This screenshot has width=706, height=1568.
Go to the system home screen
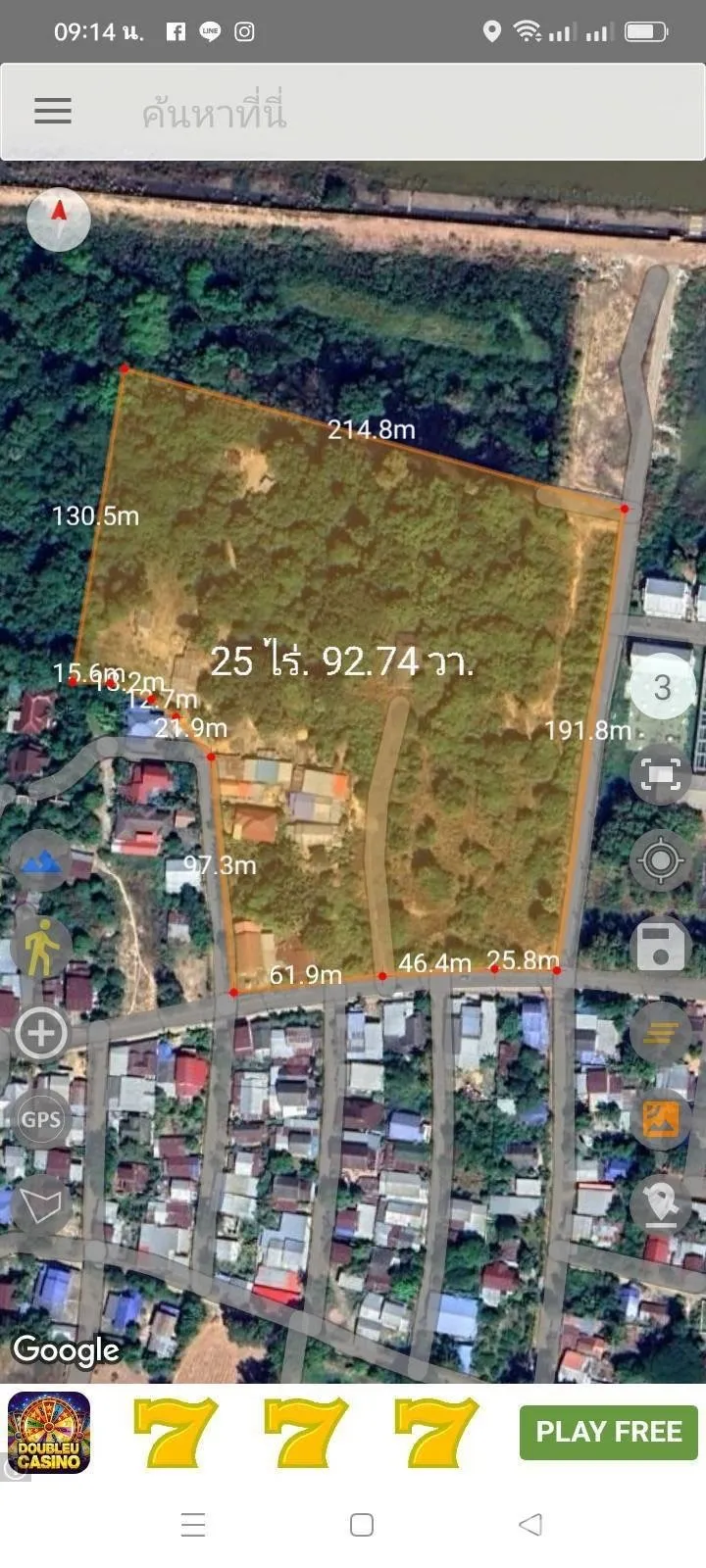(x=362, y=1524)
